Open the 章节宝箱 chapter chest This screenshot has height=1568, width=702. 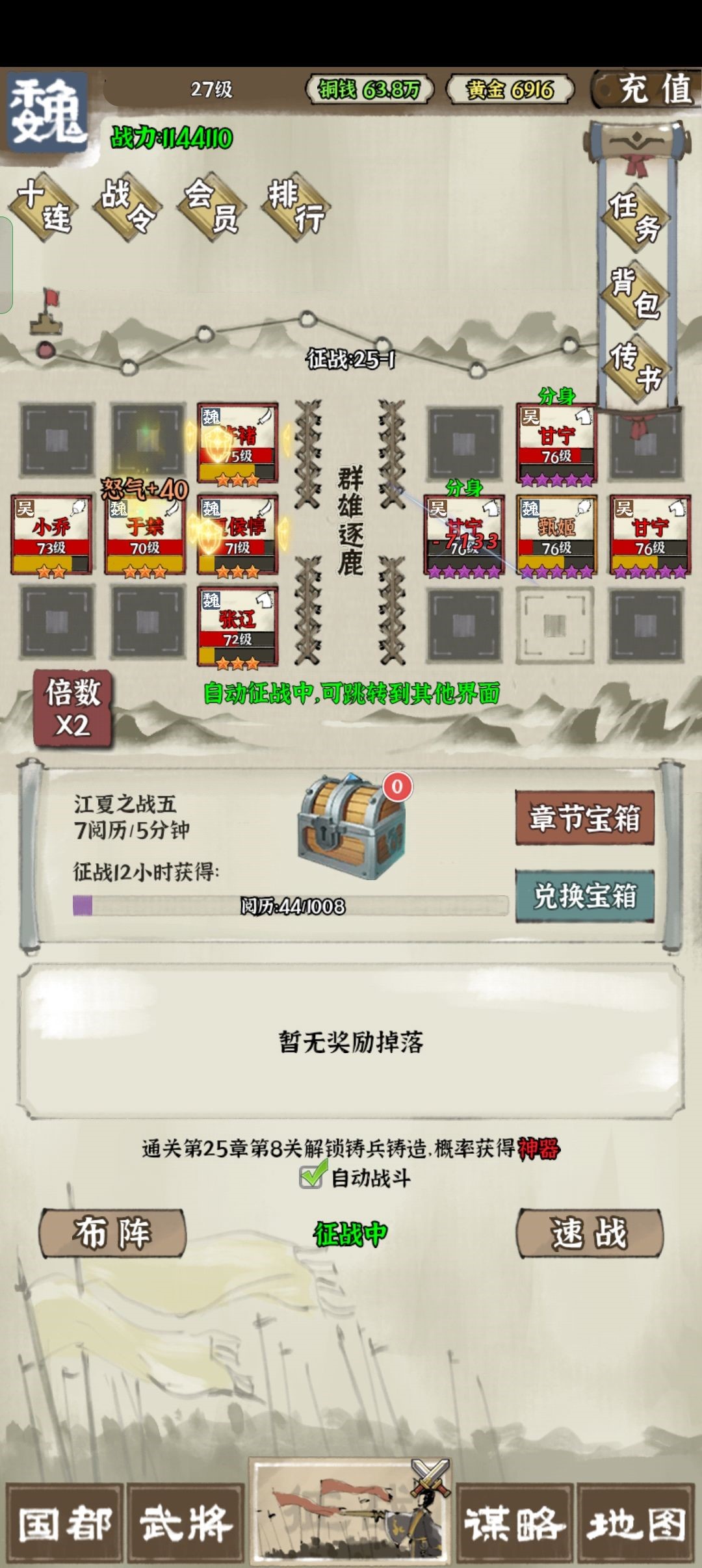[x=584, y=818]
